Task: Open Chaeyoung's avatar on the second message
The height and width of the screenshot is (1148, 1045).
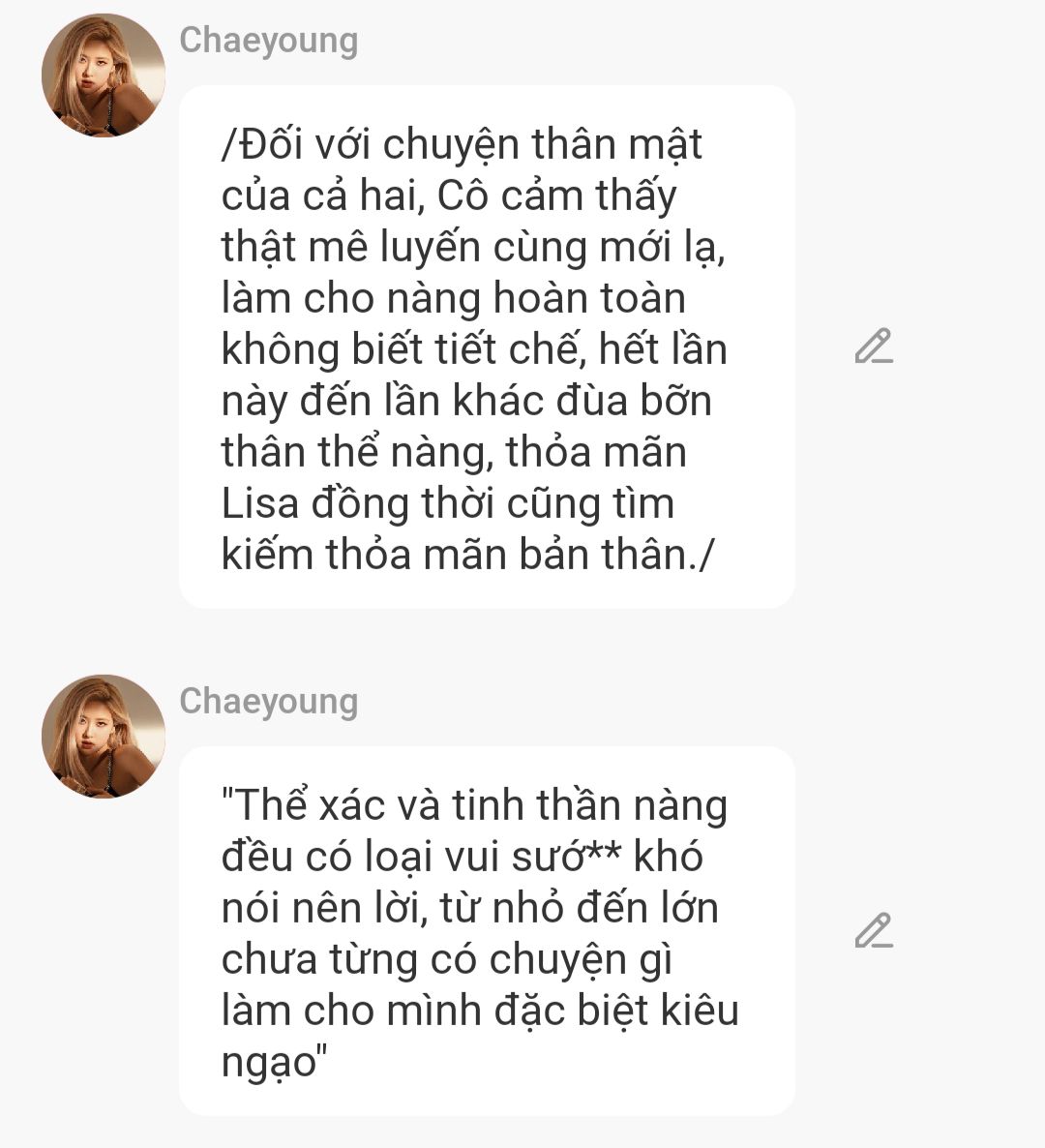Action: coord(103,737)
